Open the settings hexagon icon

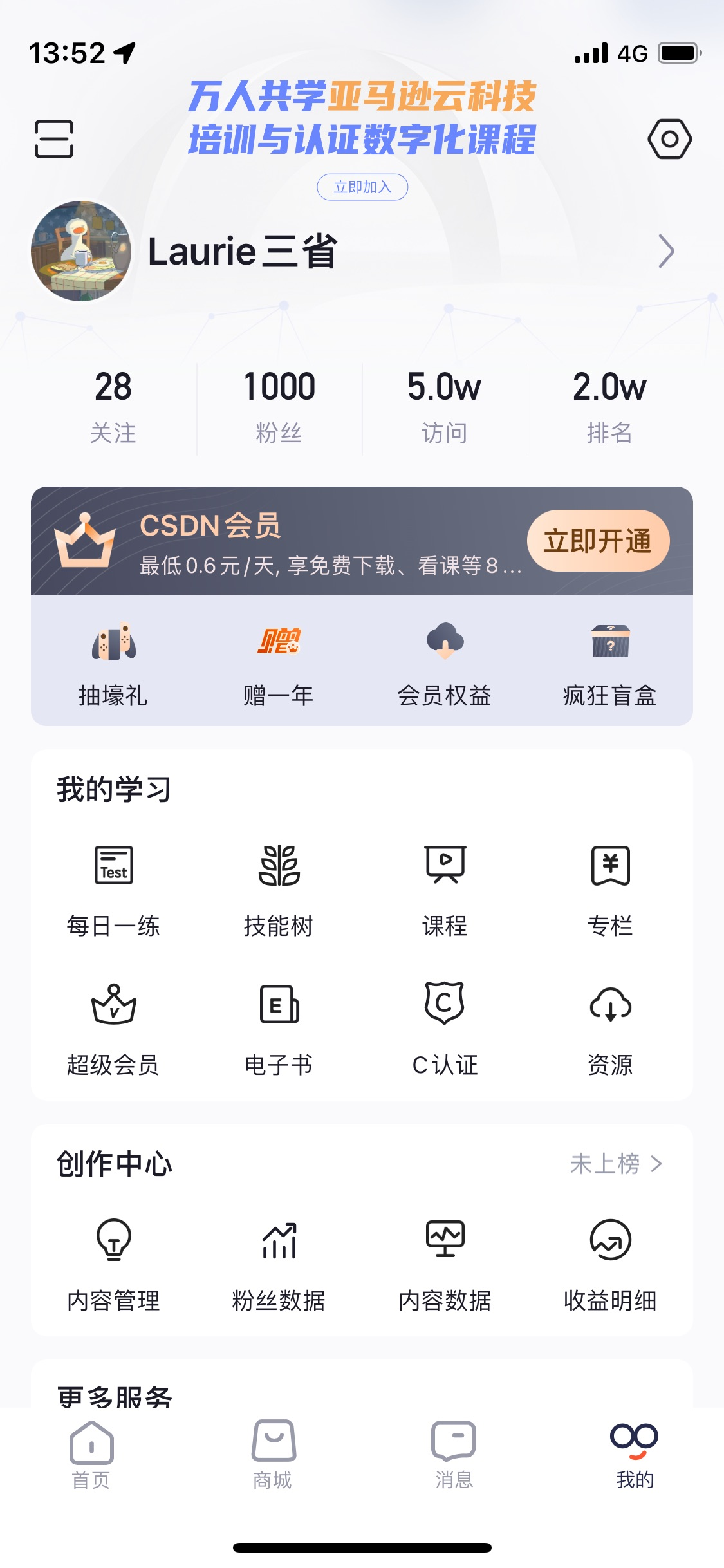(669, 139)
